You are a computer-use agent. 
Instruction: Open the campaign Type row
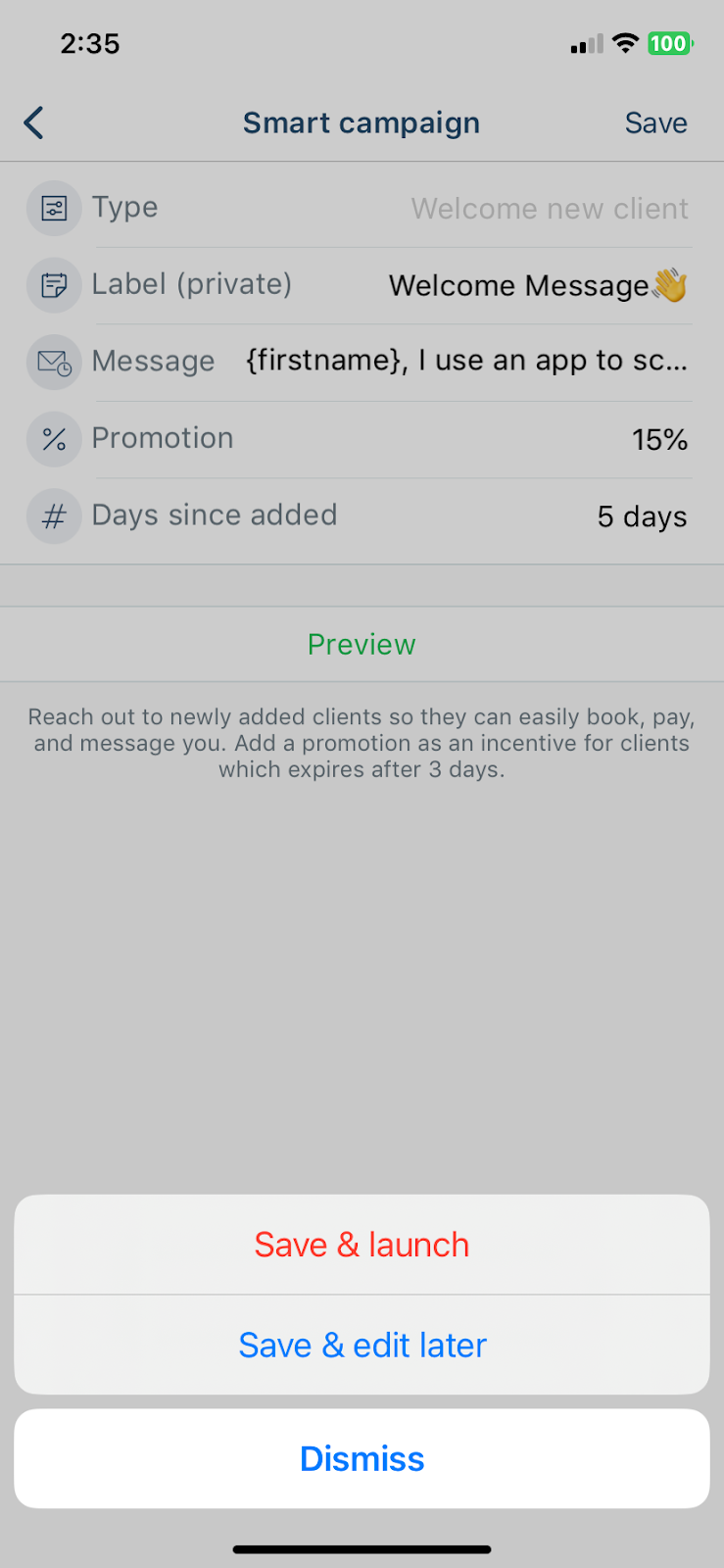362,208
